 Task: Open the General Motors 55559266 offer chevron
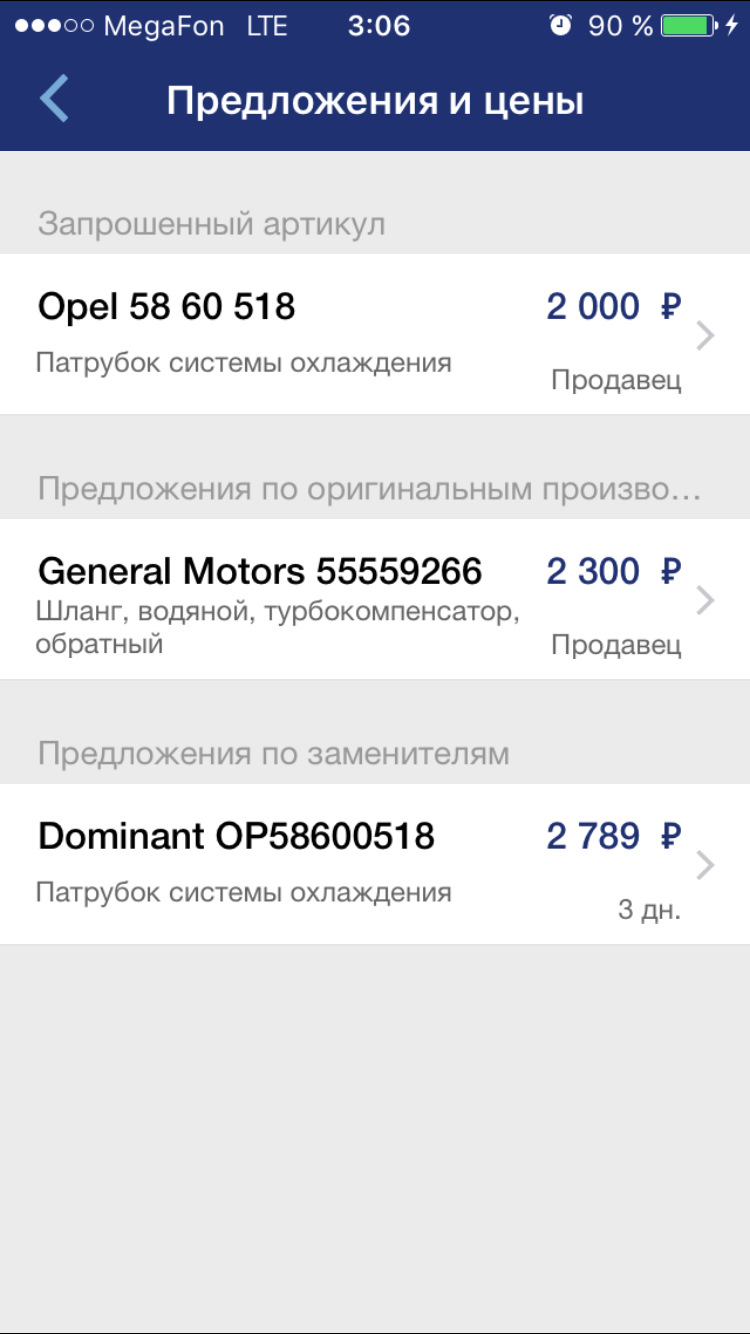click(x=706, y=601)
